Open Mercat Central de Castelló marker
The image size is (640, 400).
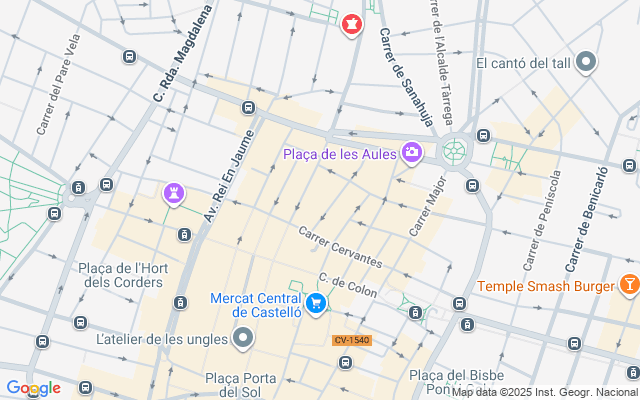point(316,304)
